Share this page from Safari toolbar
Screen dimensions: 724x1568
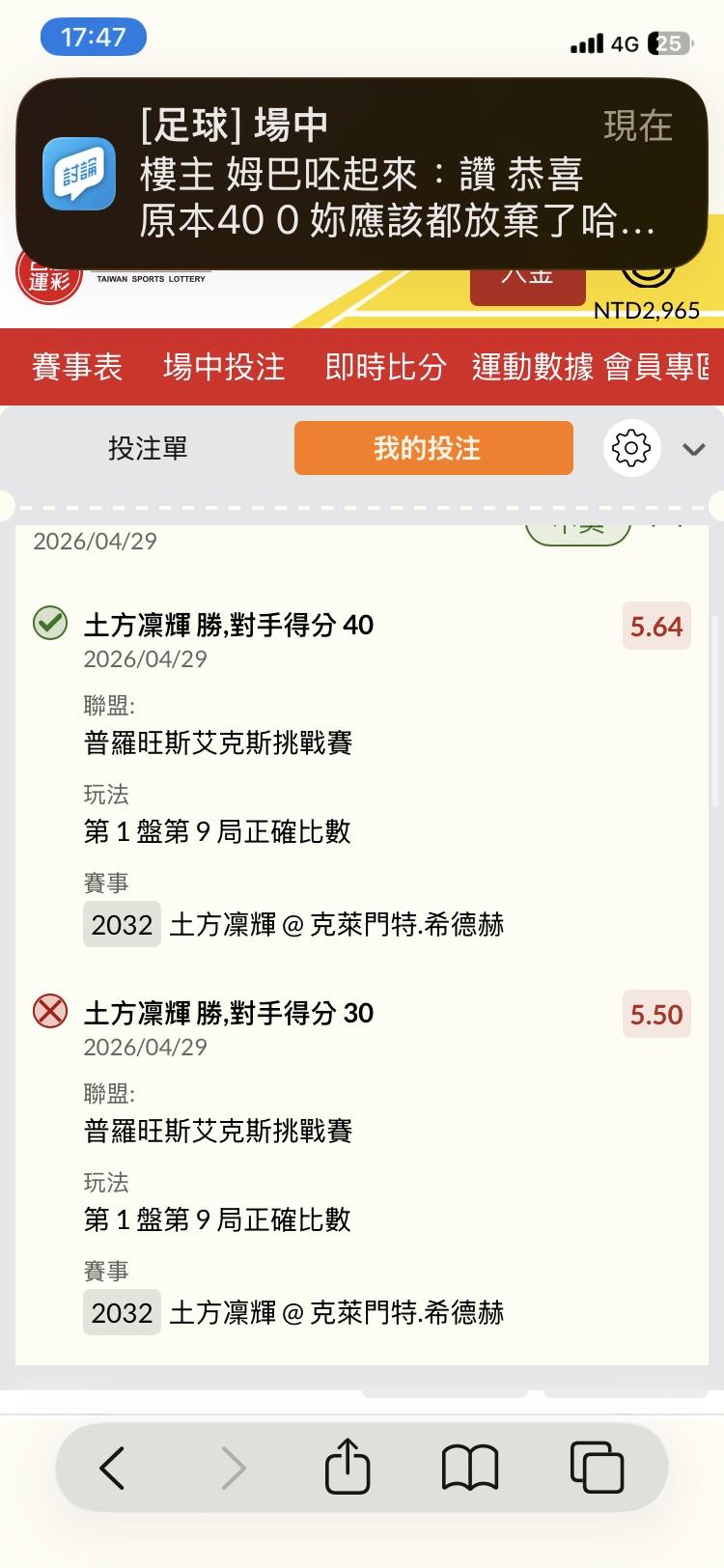(348, 1466)
